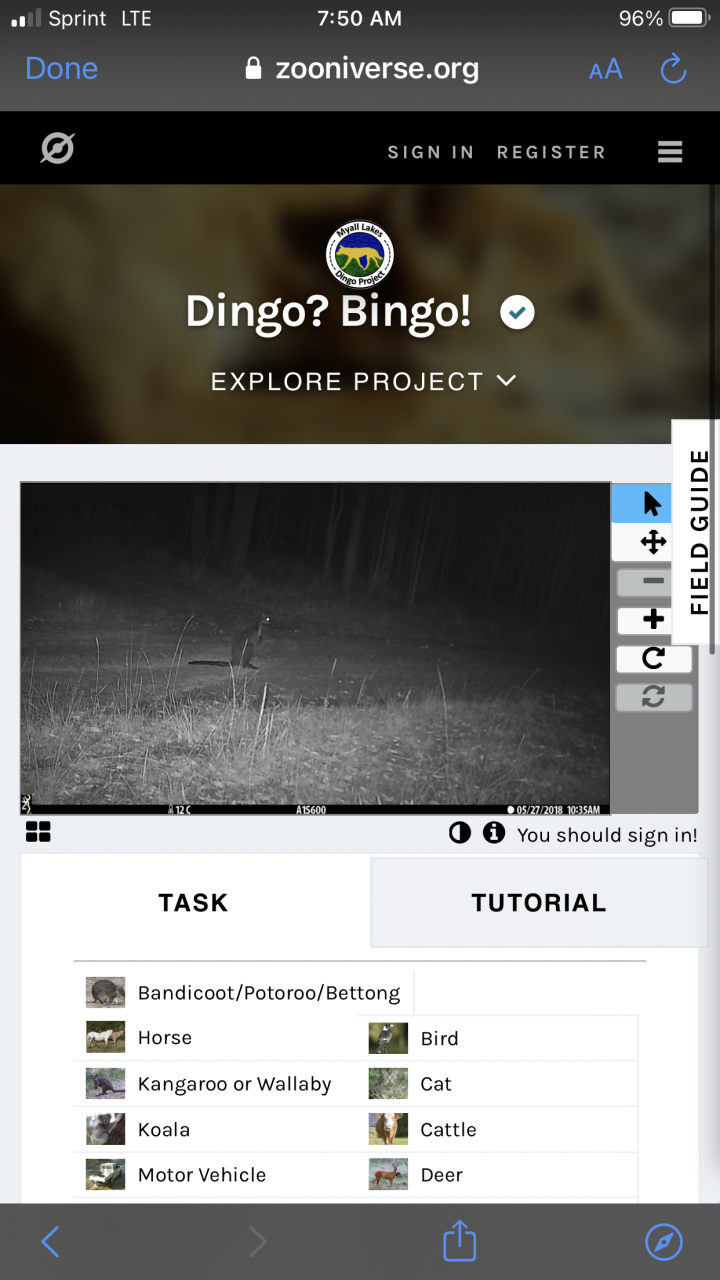Open the Zooniverse home logo
This screenshot has height=1280, width=720.
[57, 149]
